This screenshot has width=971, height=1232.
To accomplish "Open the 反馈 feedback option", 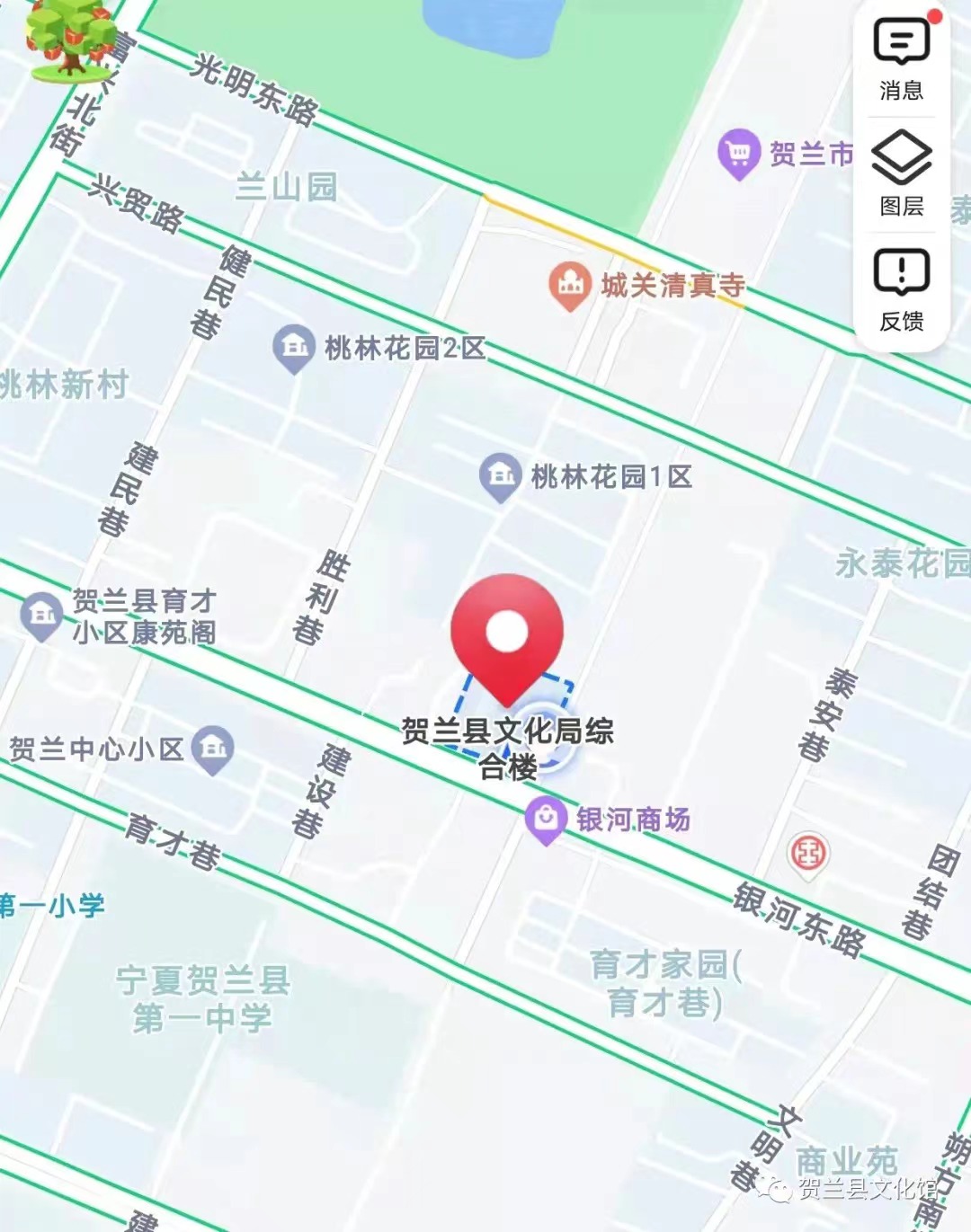I will pyautogui.click(x=901, y=289).
